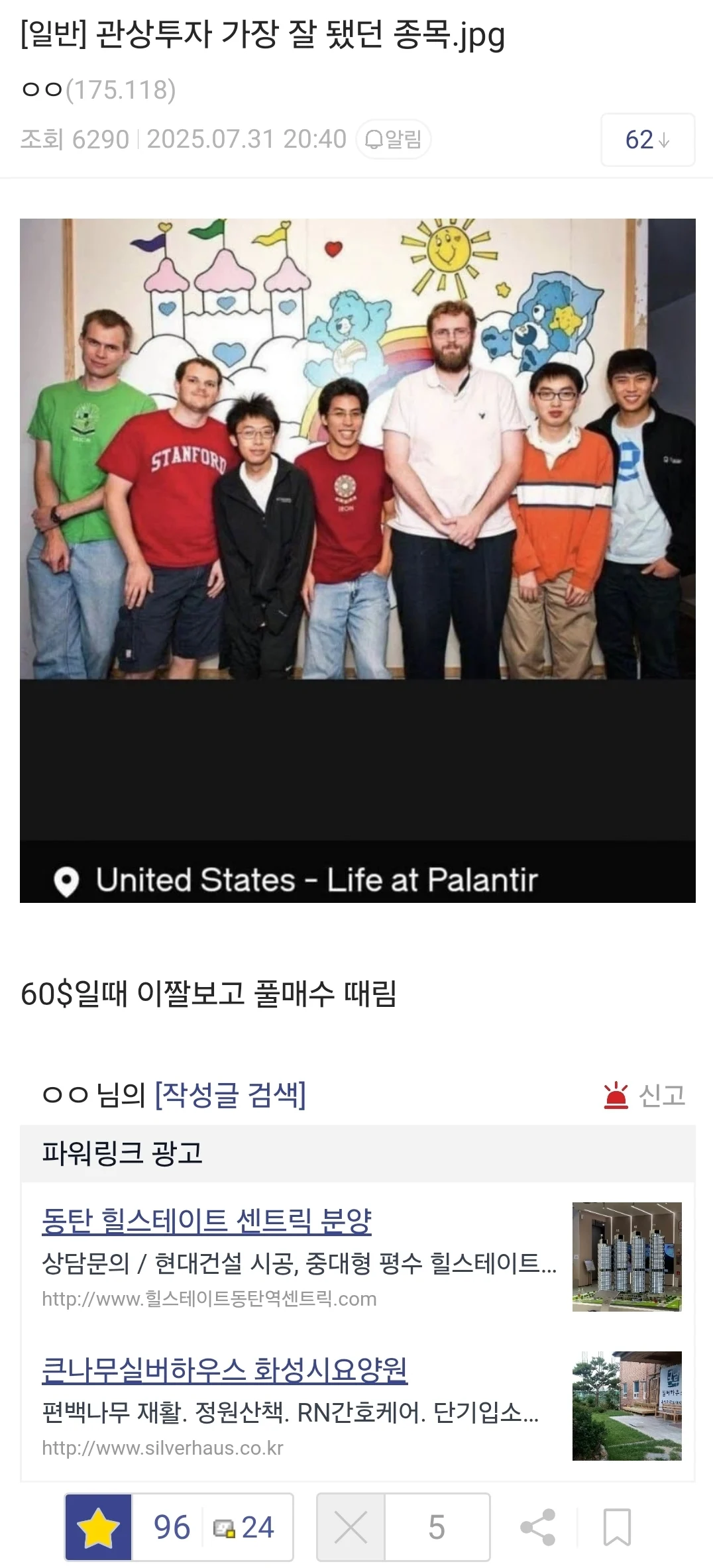713x1568 pixels.
Task: Downvote the post with the X button
Action: [351, 1526]
